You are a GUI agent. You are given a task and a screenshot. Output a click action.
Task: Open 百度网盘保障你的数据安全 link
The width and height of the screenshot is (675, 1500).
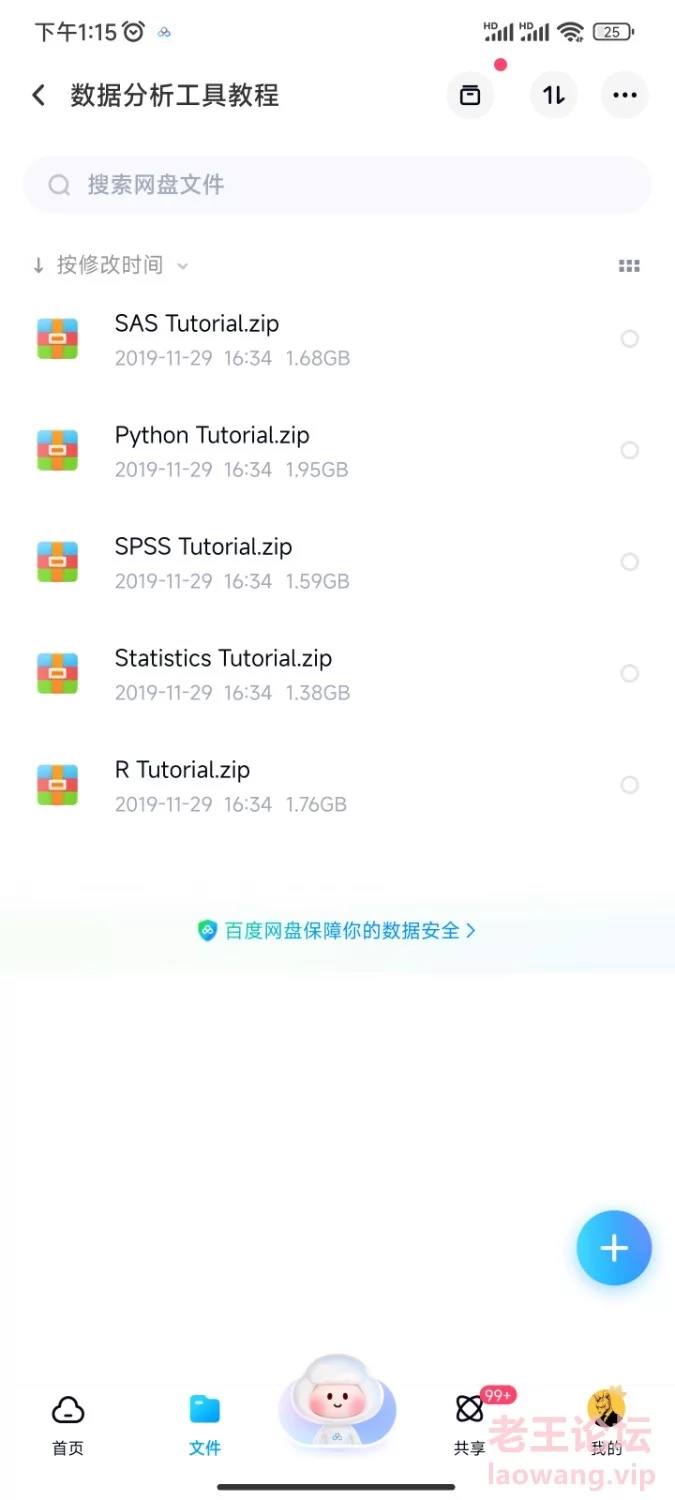point(337,930)
